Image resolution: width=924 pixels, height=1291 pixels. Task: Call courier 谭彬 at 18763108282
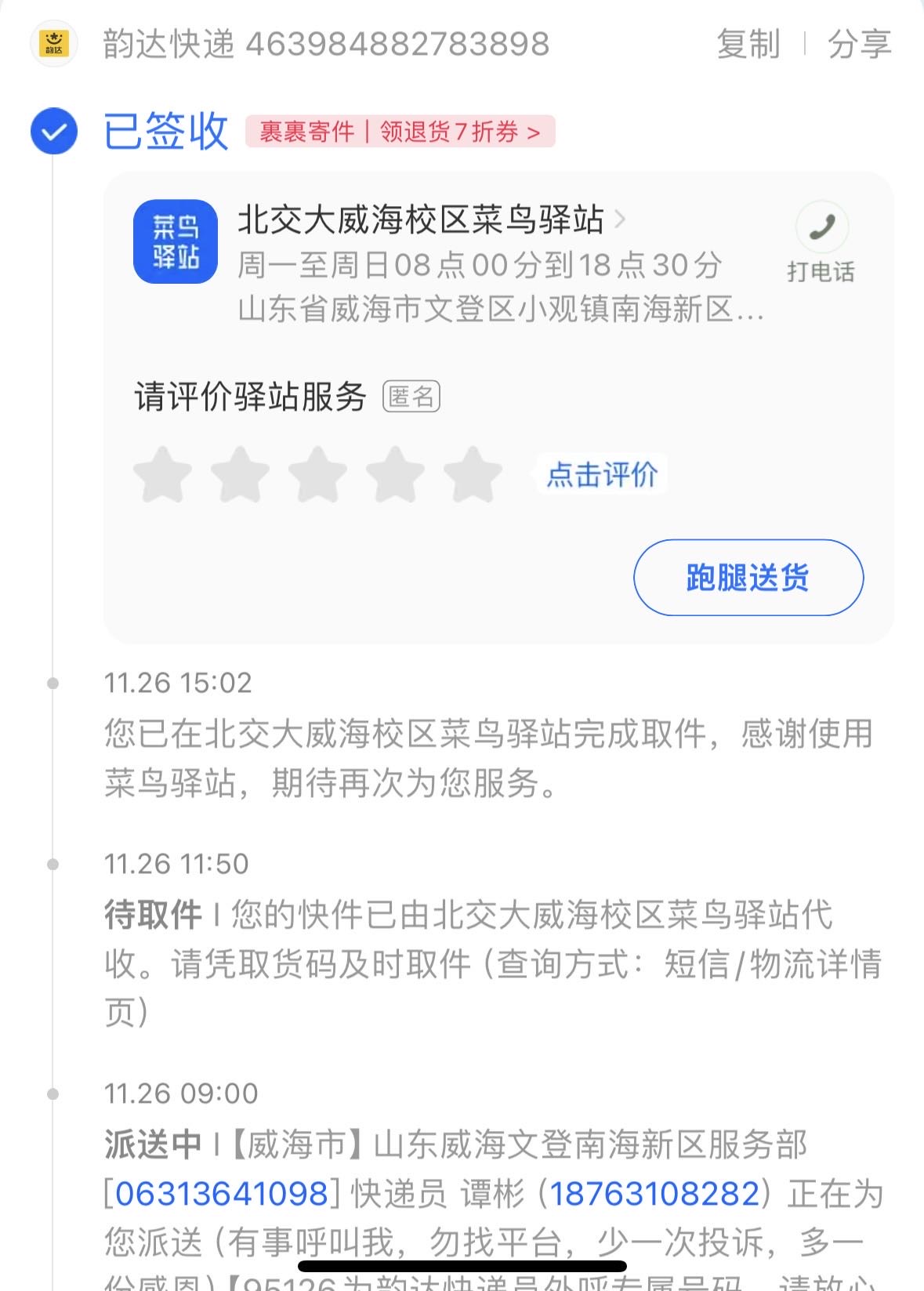654,1194
